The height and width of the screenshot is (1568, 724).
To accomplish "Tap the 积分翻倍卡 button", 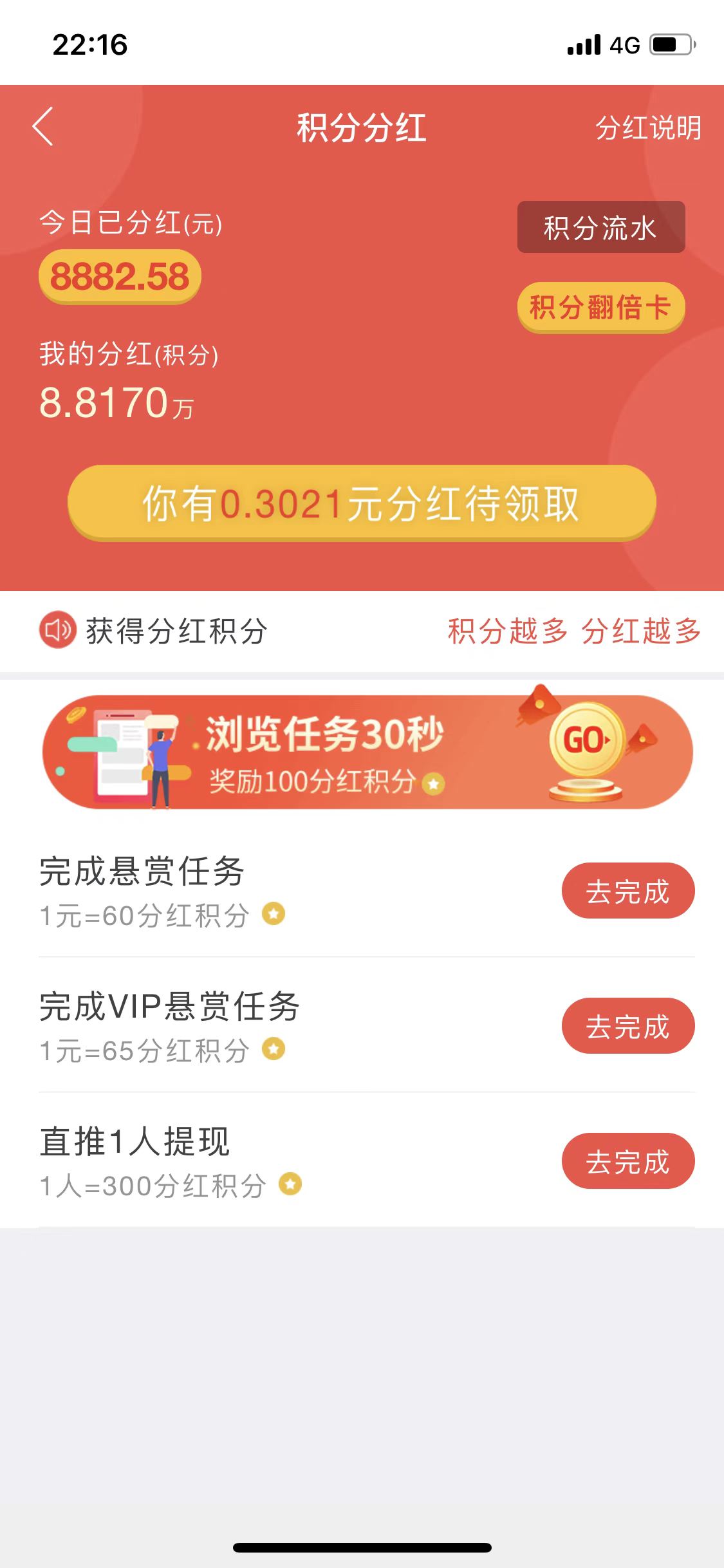I will pyautogui.click(x=600, y=307).
